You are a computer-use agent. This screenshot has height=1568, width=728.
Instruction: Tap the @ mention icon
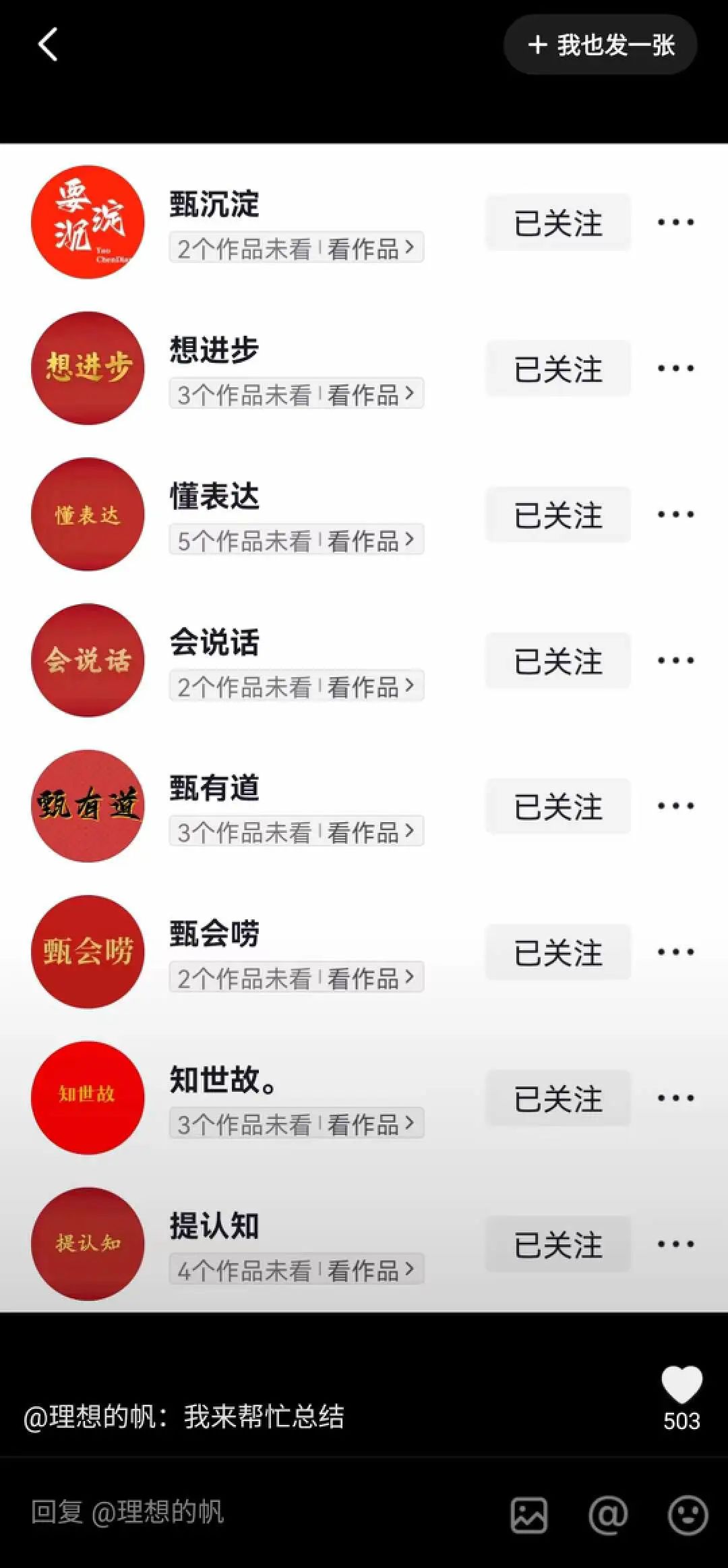point(608,1515)
